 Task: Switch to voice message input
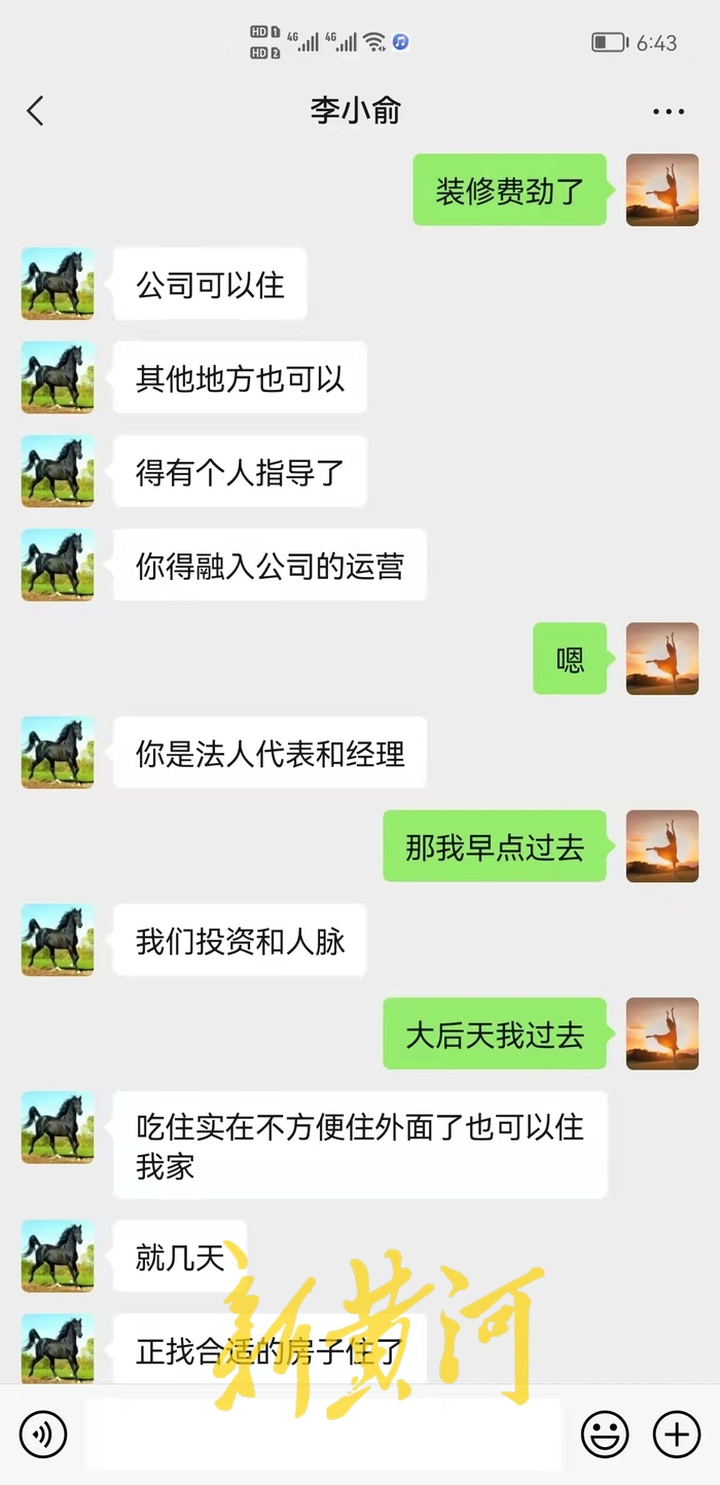(x=43, y=1435)
